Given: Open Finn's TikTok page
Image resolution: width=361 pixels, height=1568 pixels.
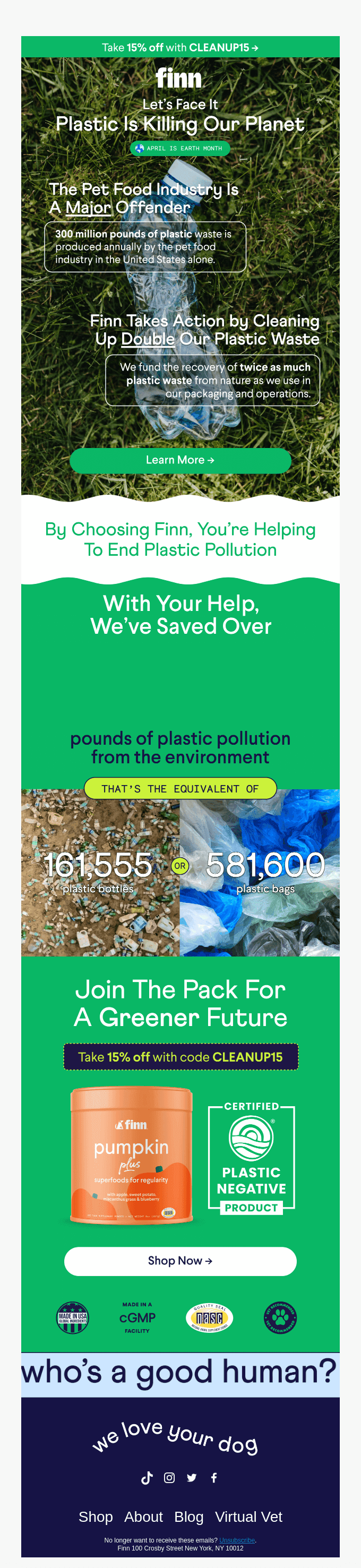Looking at the screenshot, I should pyautogui.click(x=147, y=1477).
